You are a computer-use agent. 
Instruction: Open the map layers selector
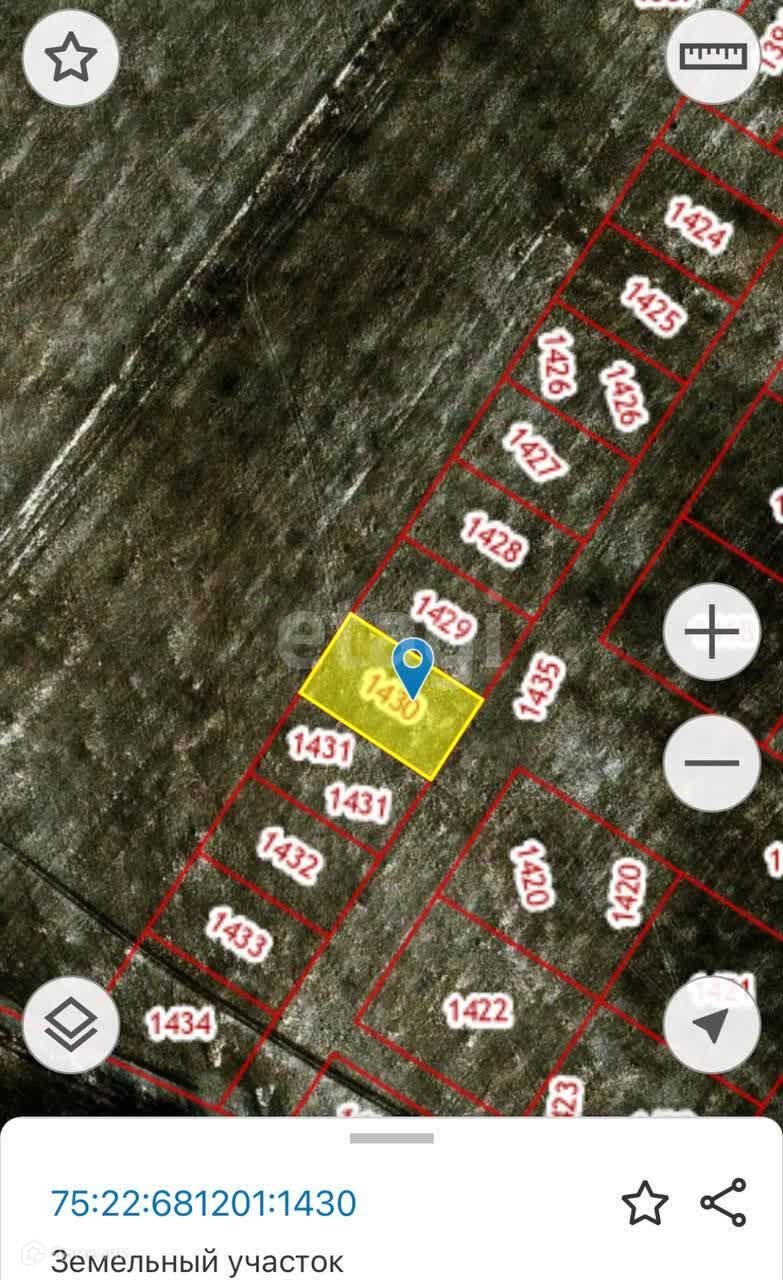70,1025
